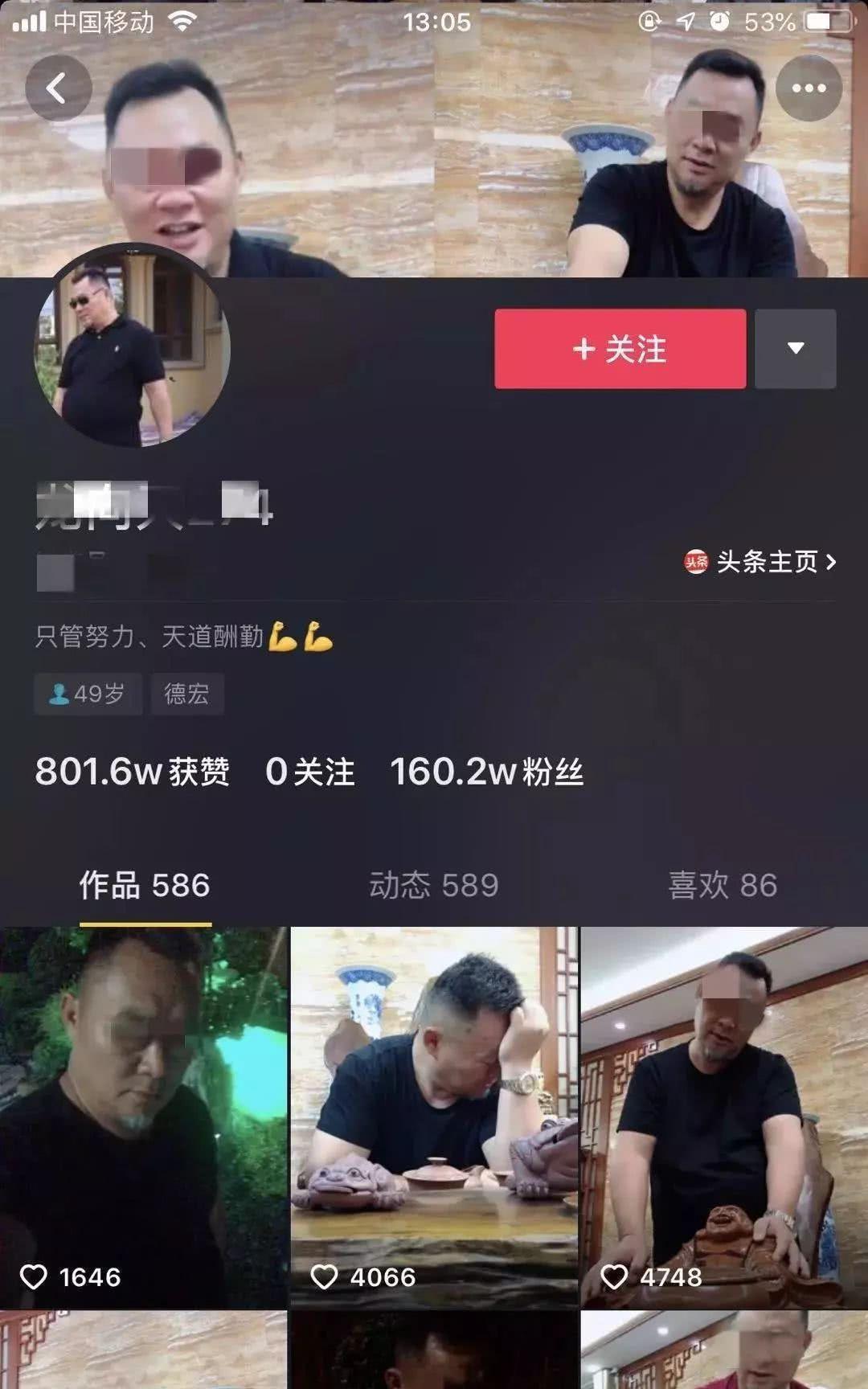Toggle follow state with the 关注 button
Image resolution: width=868 pixels, height=1389 pixels.
(619, 349)
